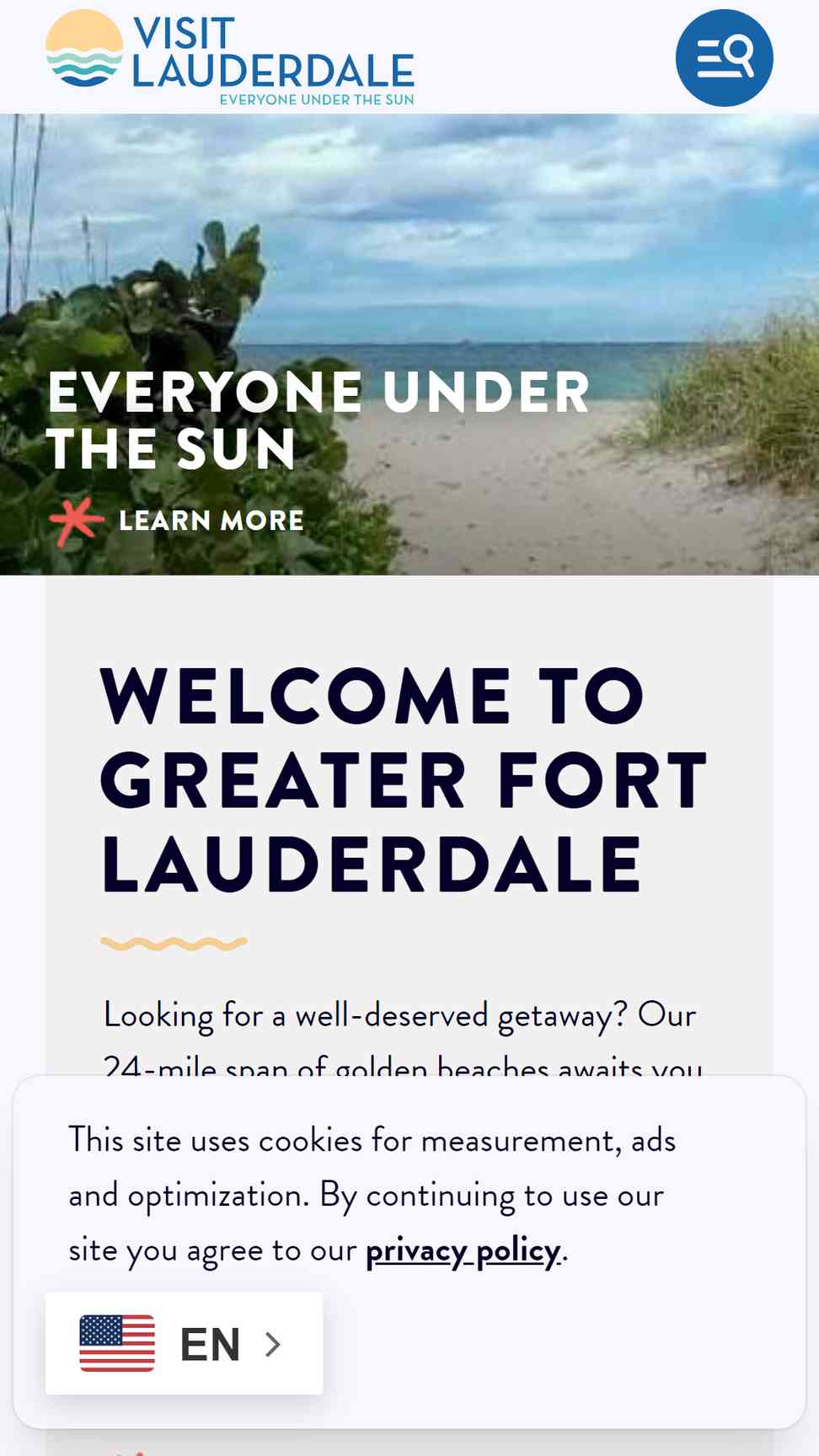
Task: Open the menu and search button
Action: (724, 57)
